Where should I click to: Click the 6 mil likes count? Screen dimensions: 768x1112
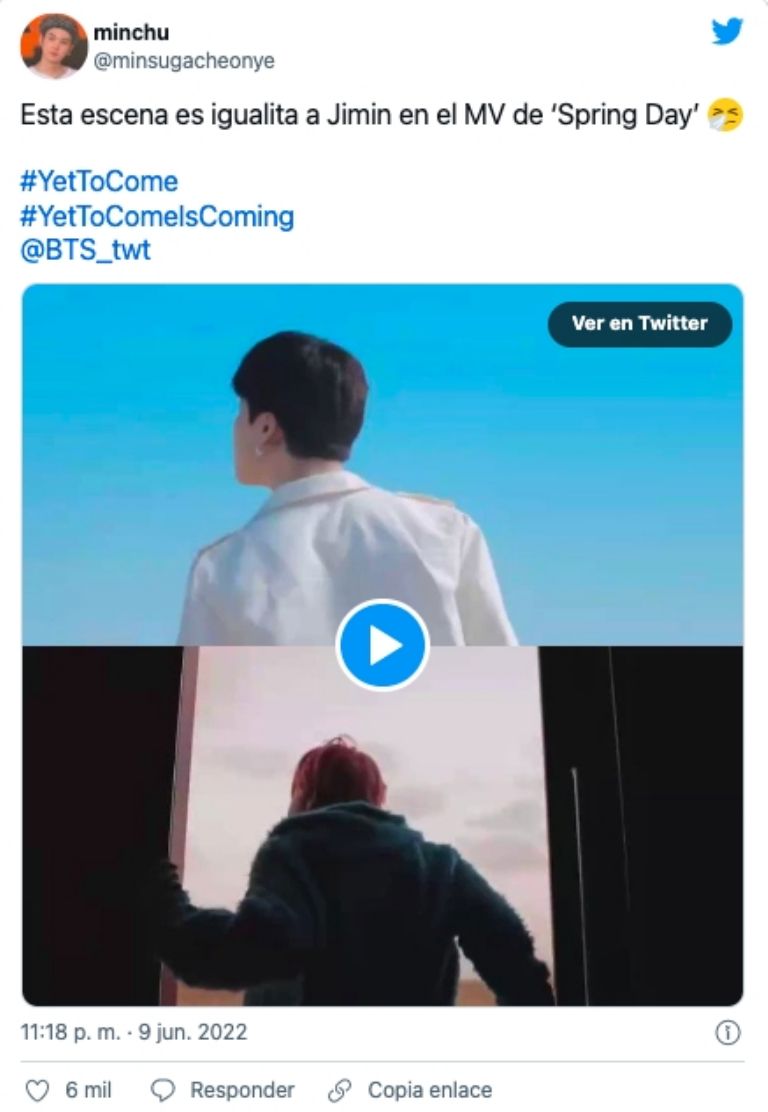[88, 1090]
